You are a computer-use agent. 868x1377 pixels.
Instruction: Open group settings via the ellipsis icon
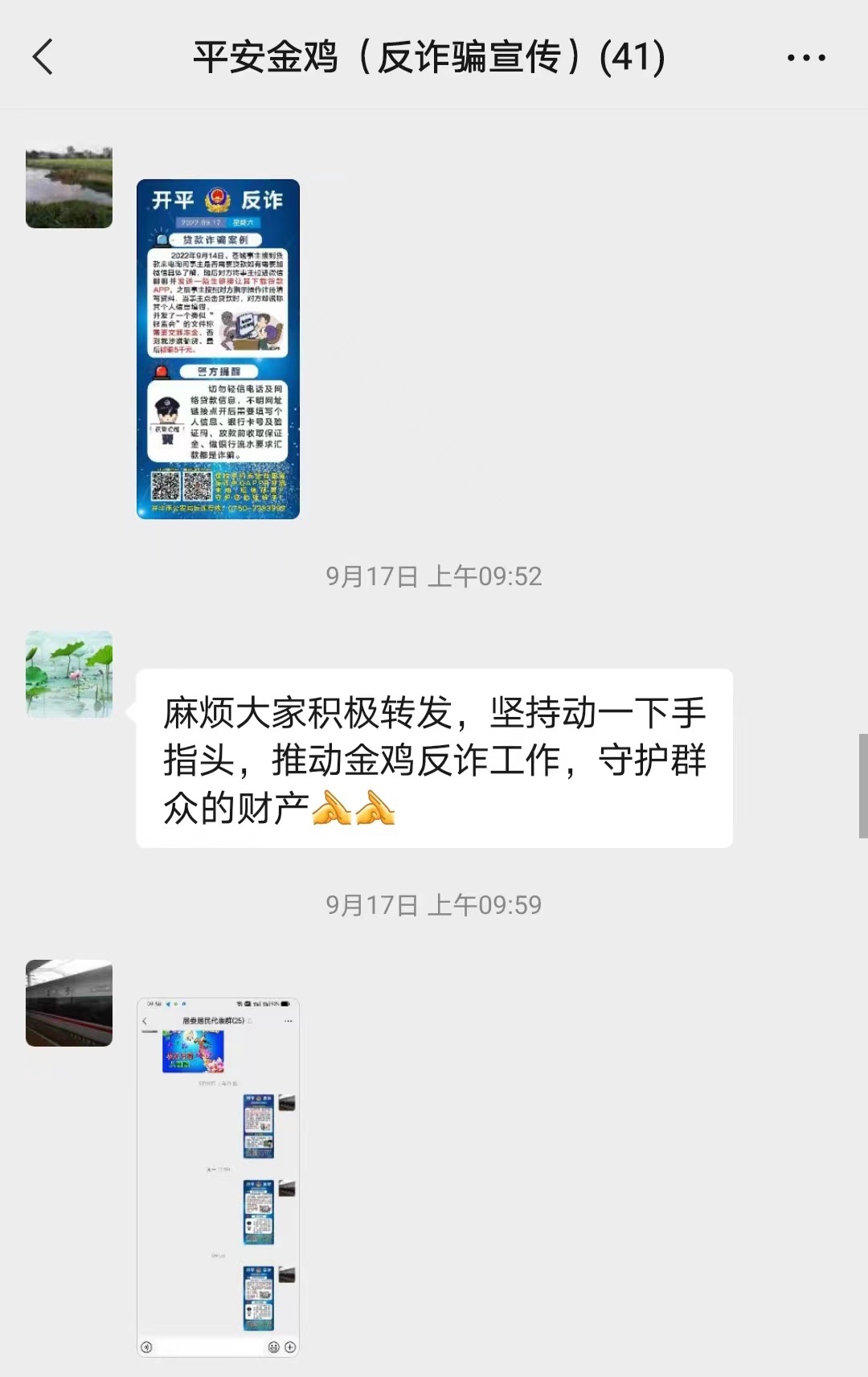(805, 58)
